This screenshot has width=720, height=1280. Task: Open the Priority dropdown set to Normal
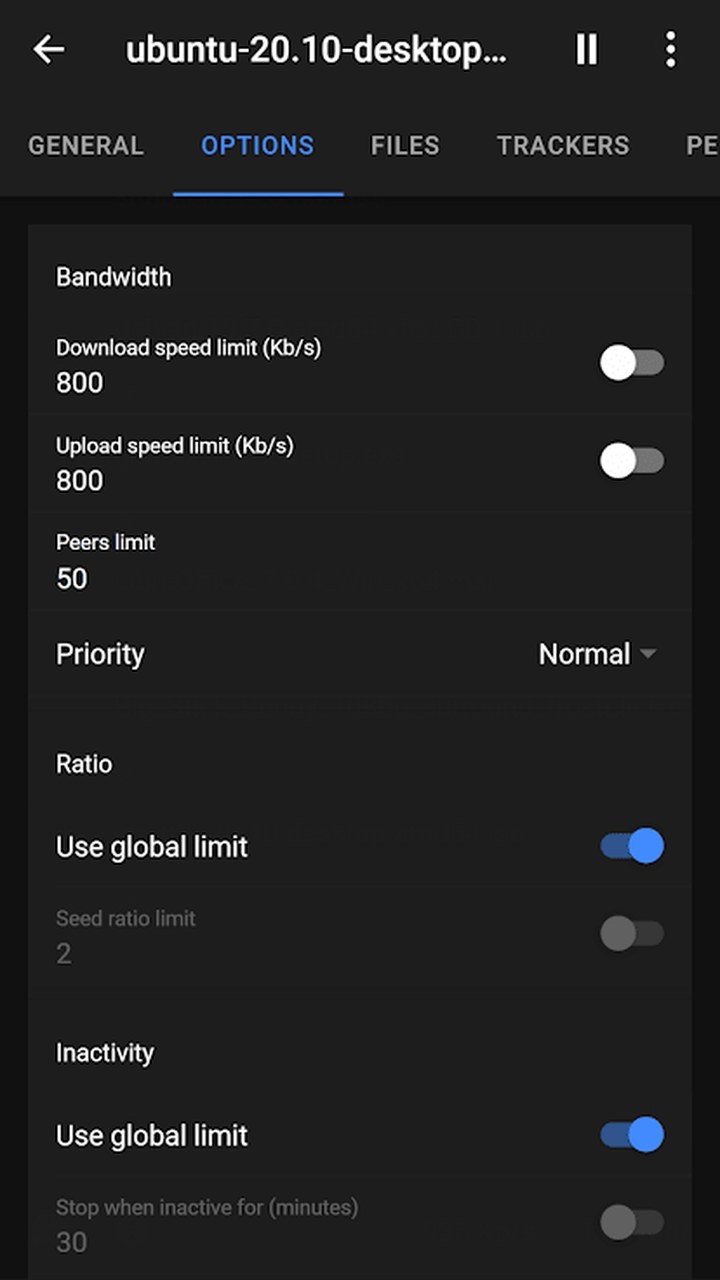point(597,654)
